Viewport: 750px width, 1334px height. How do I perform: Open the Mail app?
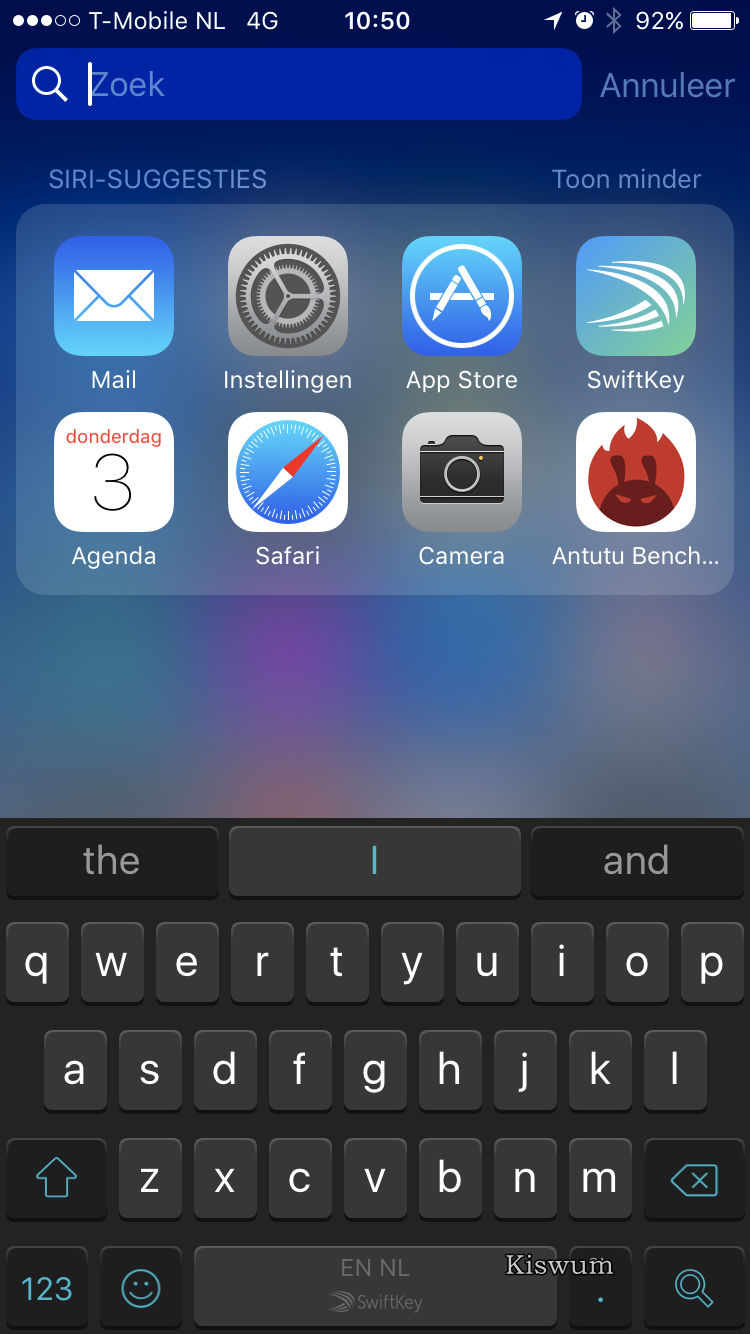click(114, 296)
